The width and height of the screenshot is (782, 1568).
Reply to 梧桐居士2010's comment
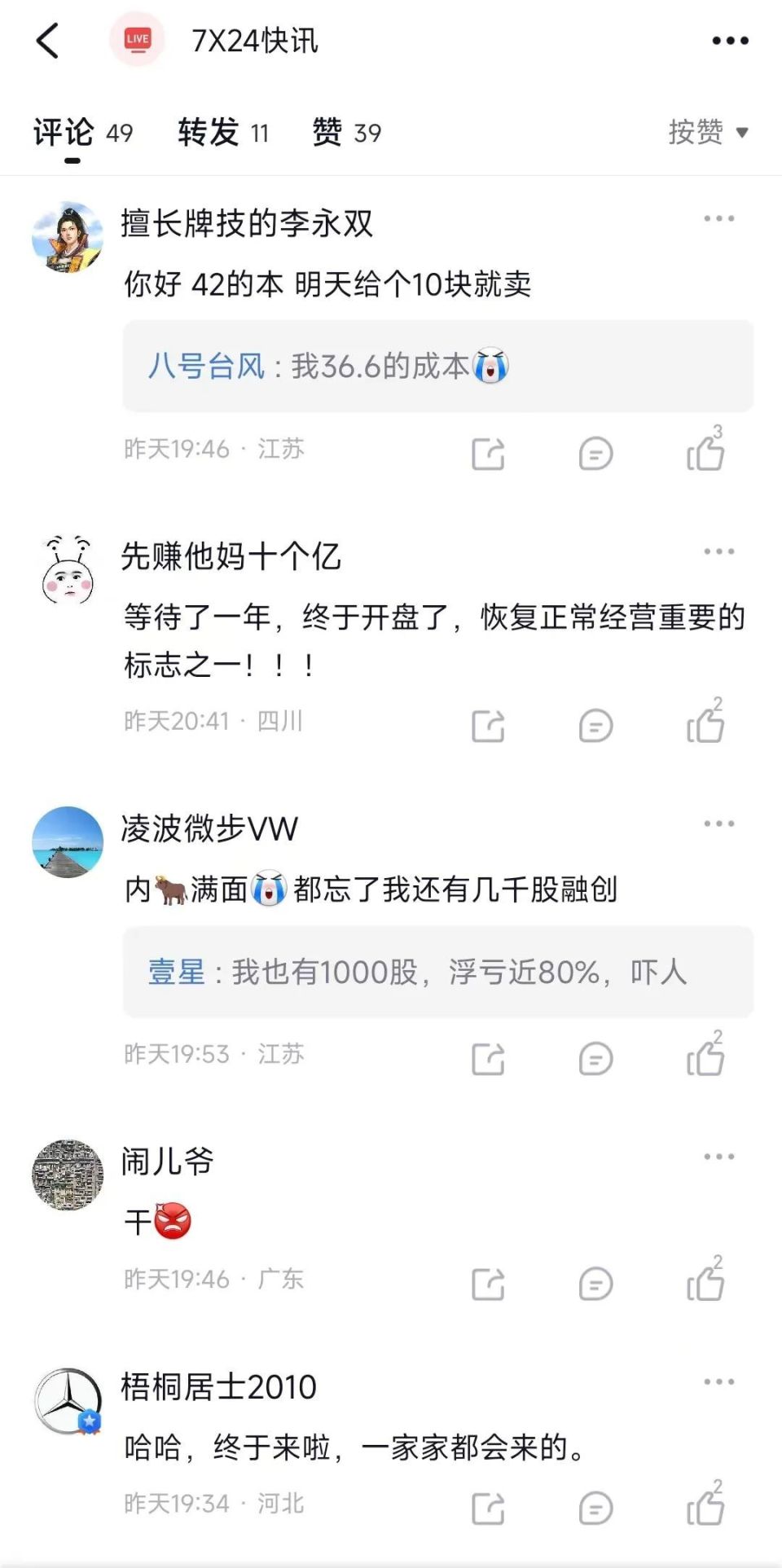[595, 1508]
